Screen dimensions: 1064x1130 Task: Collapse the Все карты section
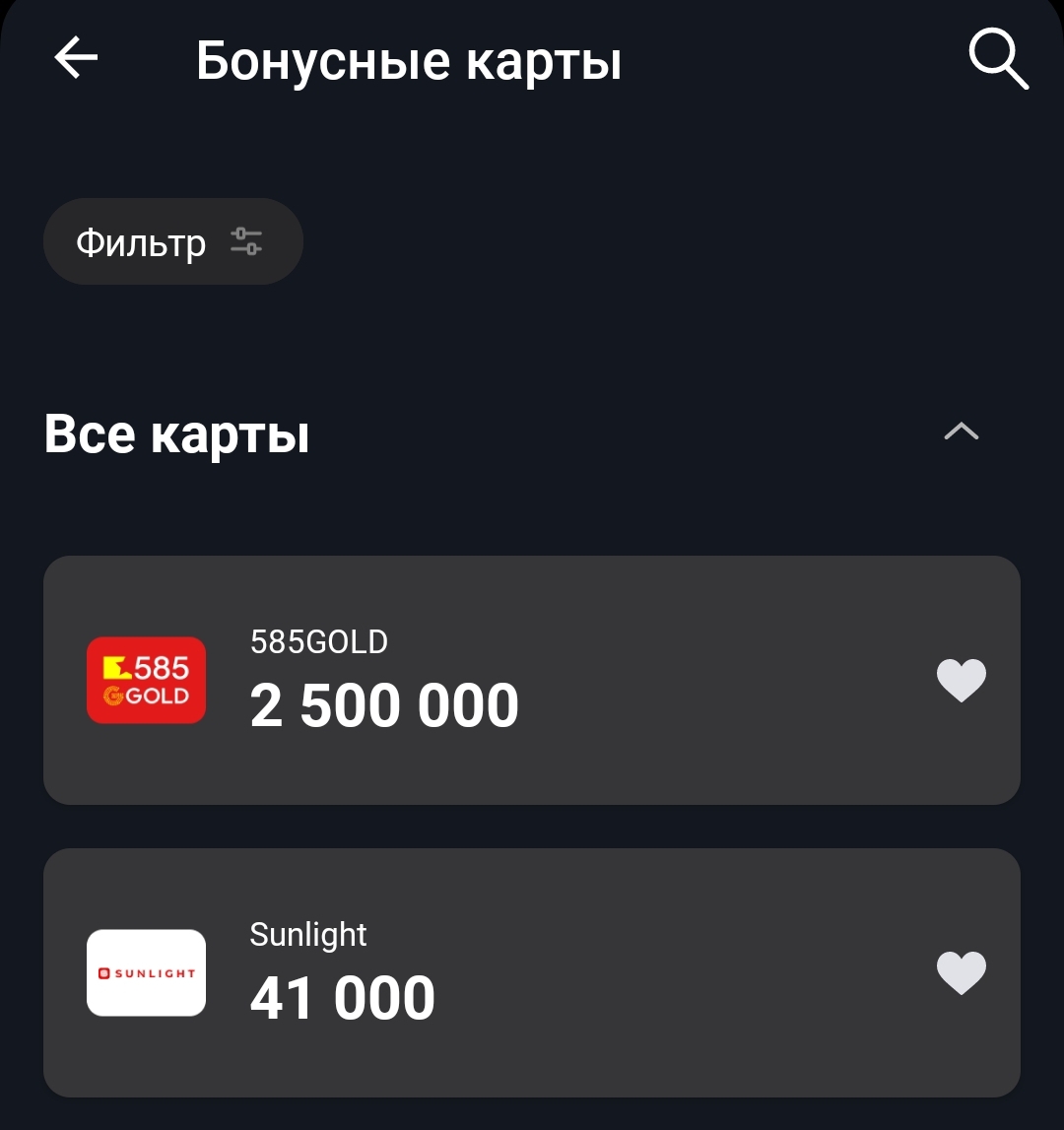pos(961,432)
